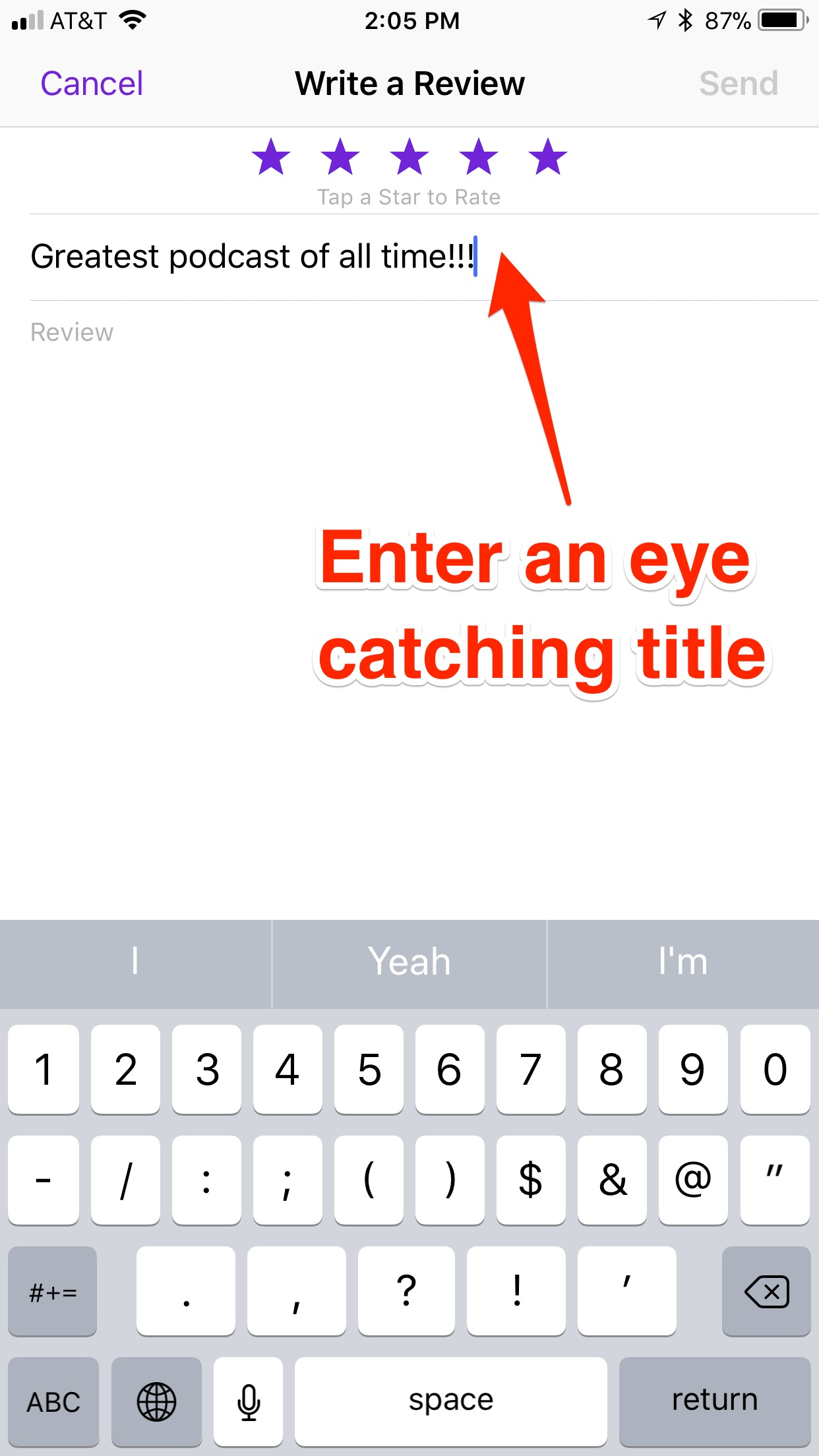The width and height of the screenshot is (819, 1456).
Task: Give a five-star rating with last star
Action: coord(548,157)
